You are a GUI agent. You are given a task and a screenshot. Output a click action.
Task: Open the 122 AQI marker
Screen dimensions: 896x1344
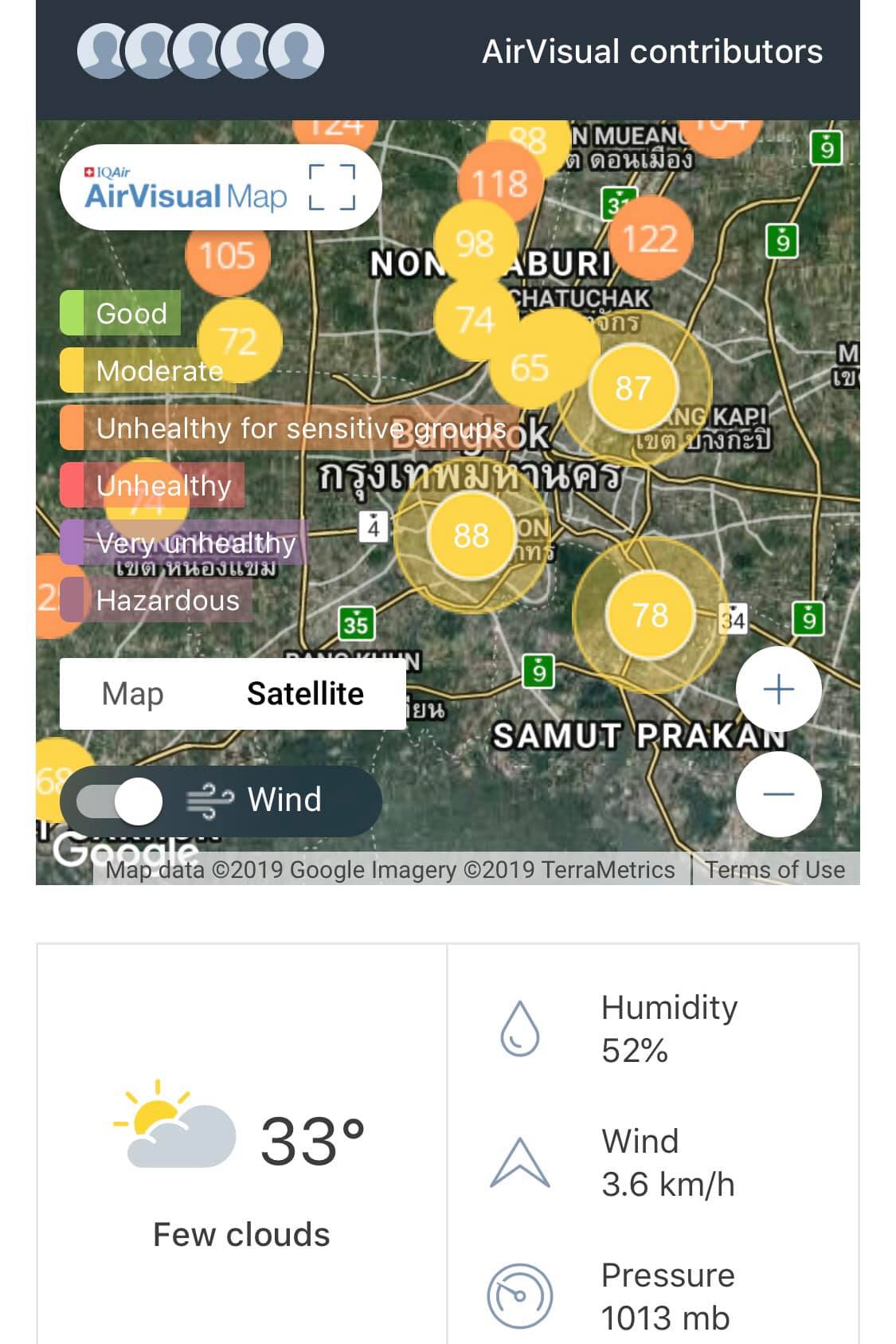650,239
